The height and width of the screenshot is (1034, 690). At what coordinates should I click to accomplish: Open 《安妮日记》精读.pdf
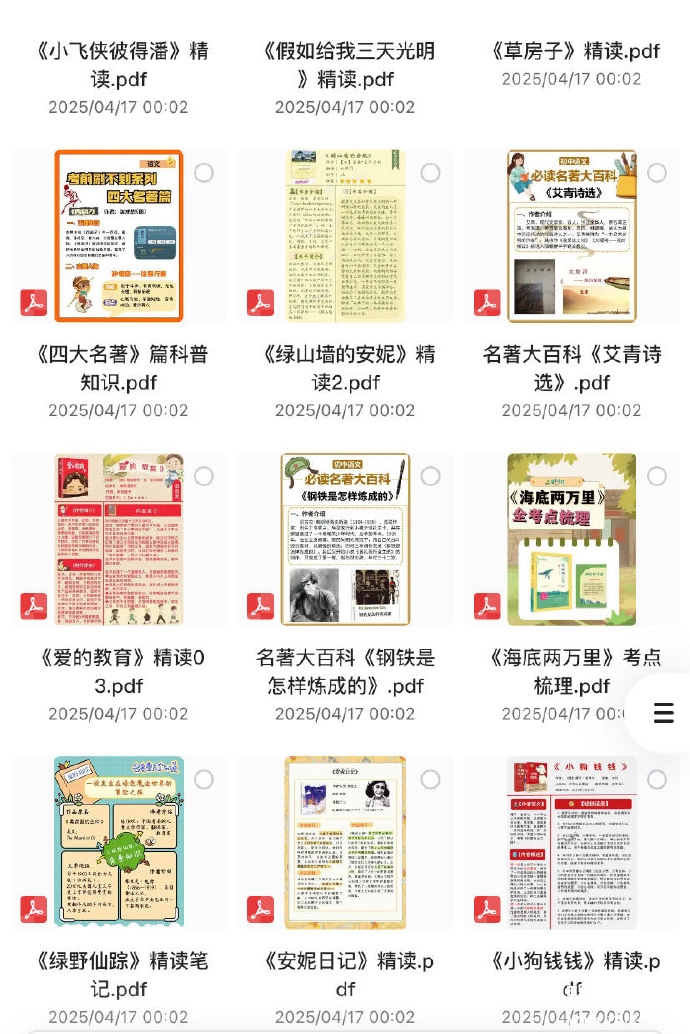tap(345, 843)
